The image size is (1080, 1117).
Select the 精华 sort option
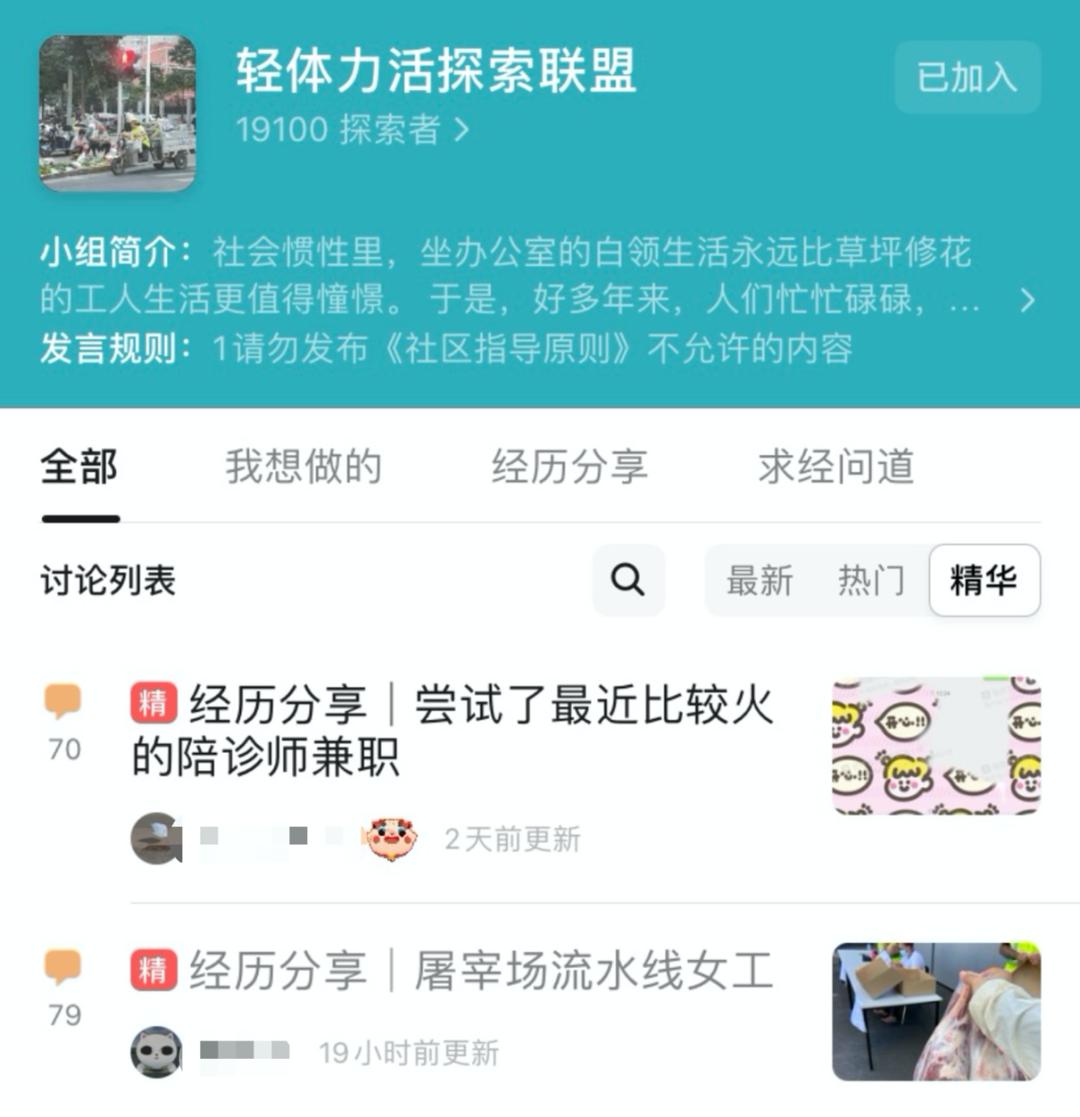coord(984,579)
